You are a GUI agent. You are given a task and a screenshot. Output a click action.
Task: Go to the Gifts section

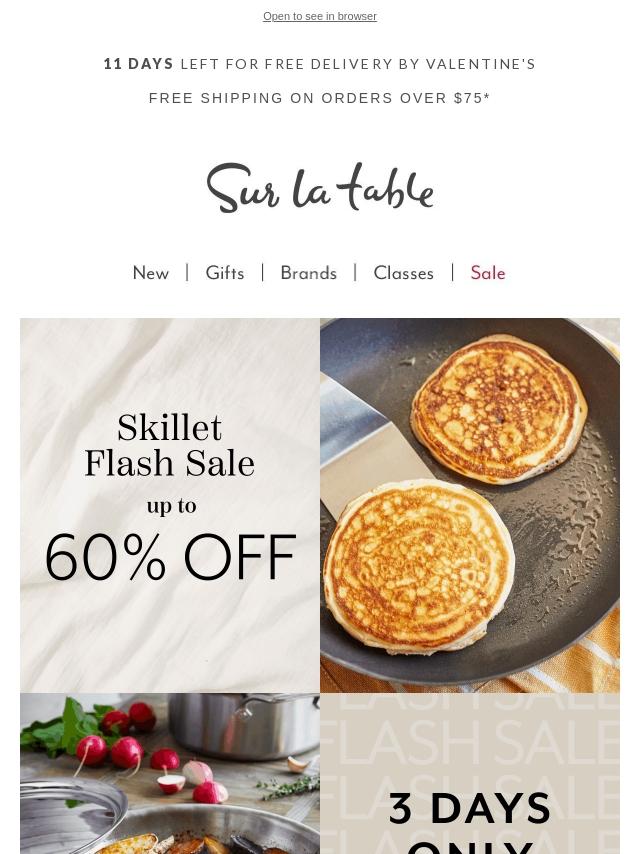pos(225,273)
